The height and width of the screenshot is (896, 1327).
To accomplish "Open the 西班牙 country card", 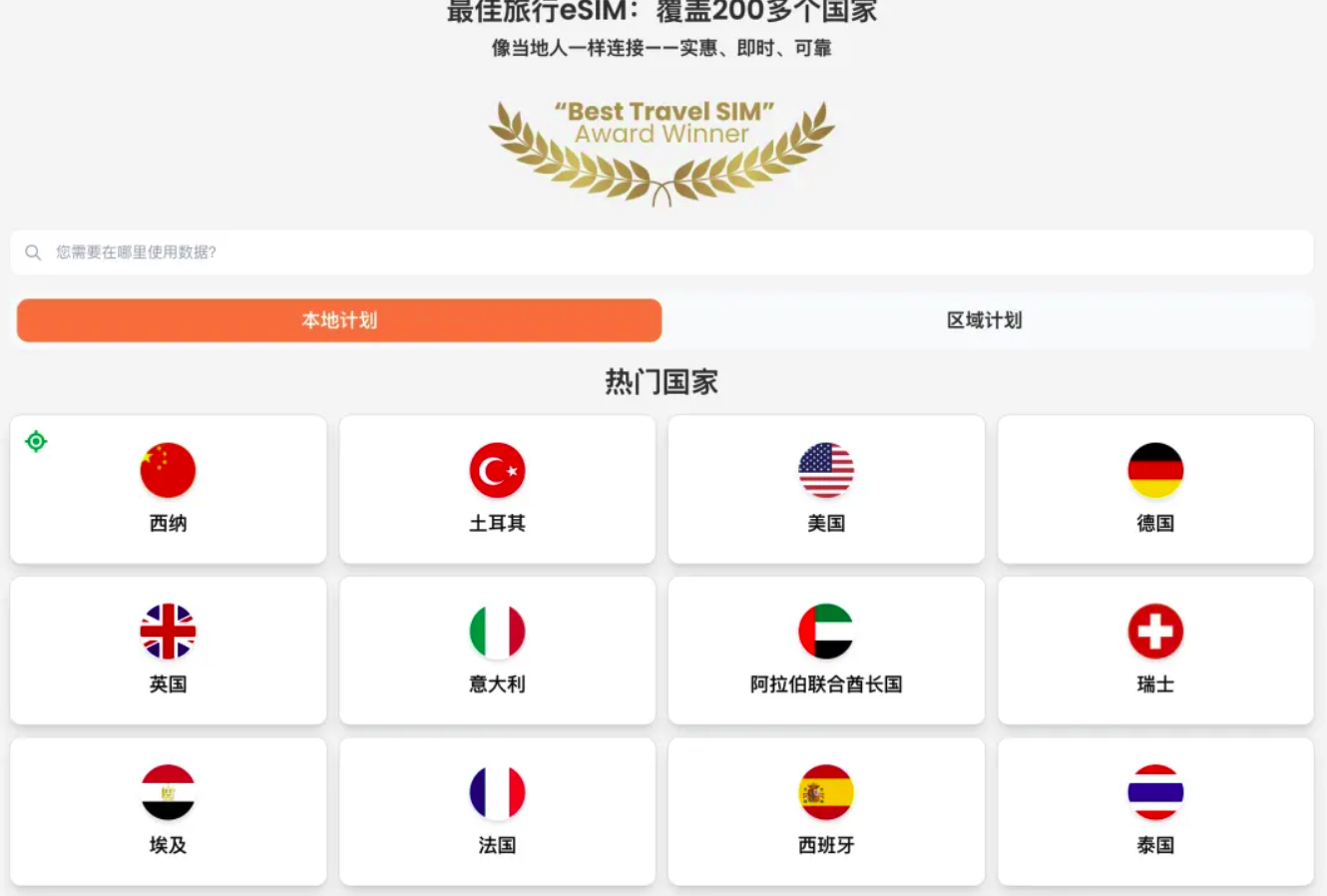I will [826, 811].
